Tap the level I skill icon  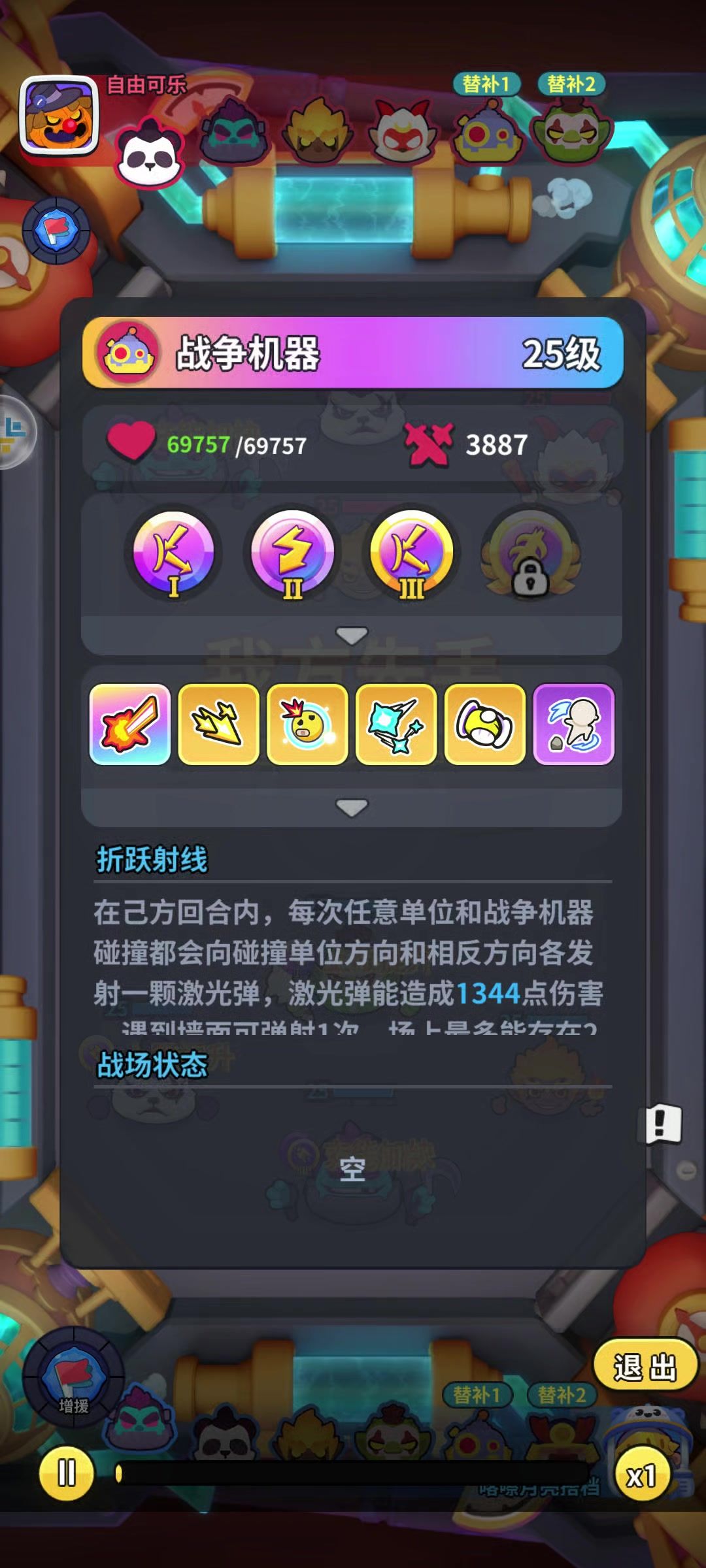[173, 553]
